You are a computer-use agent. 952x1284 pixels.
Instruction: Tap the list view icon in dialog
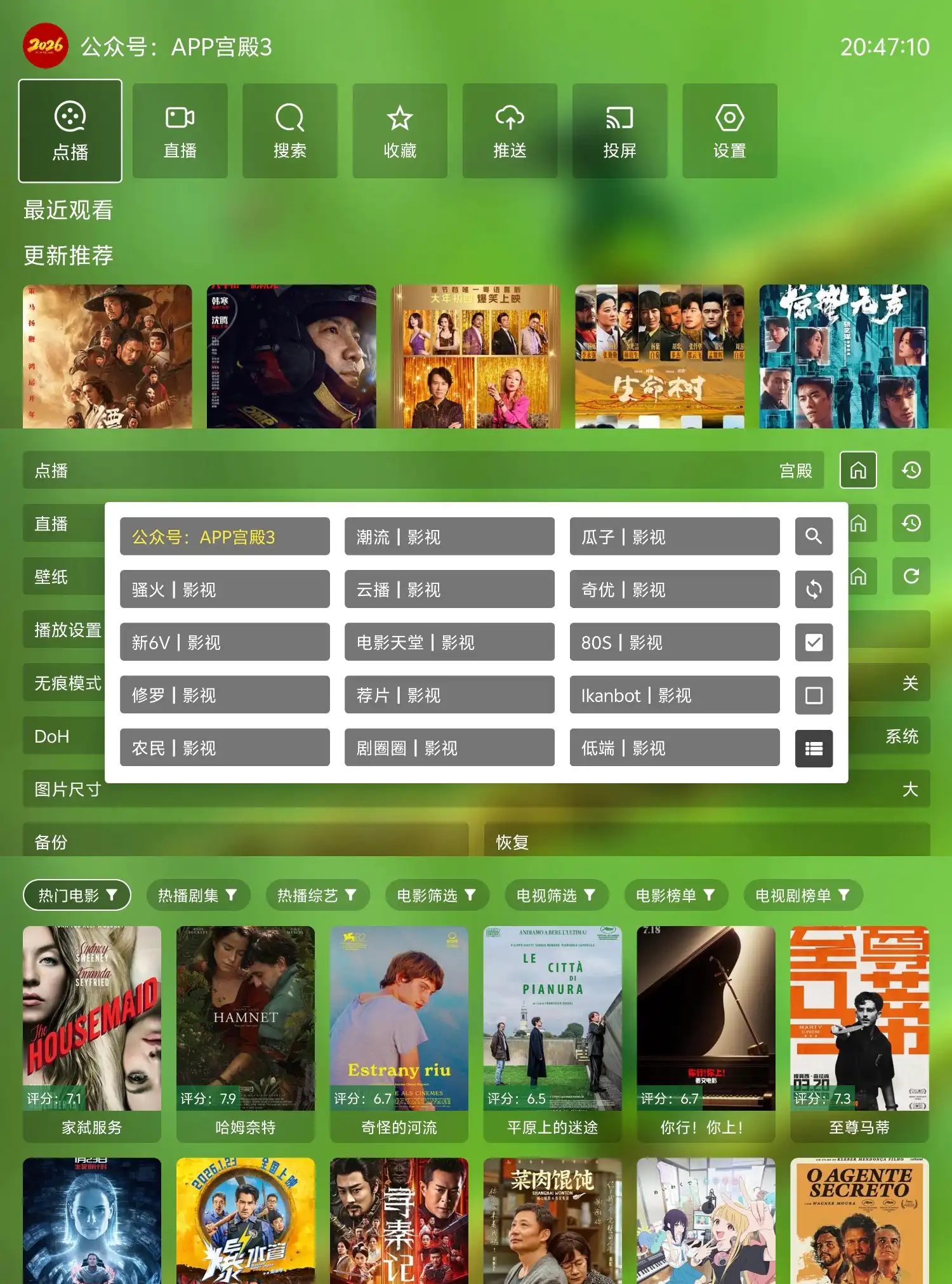click(x=814, y=748)
